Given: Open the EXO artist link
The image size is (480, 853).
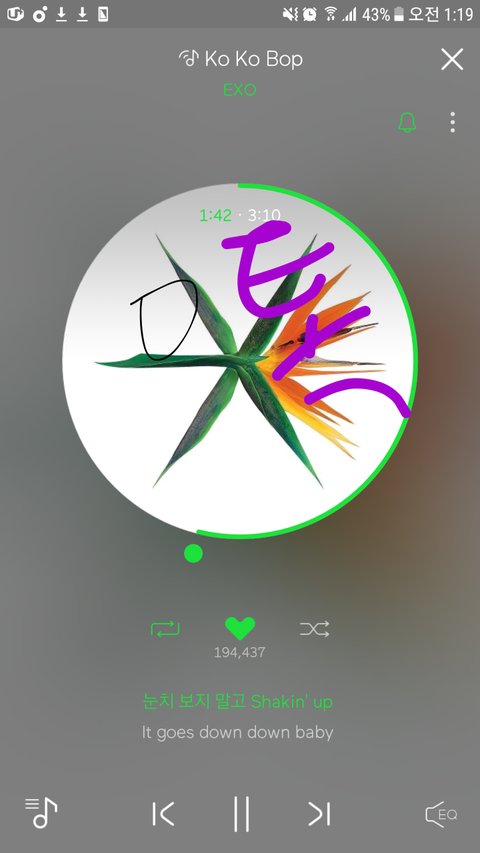Looking at the screenshot, I should (x=239, y=90).
